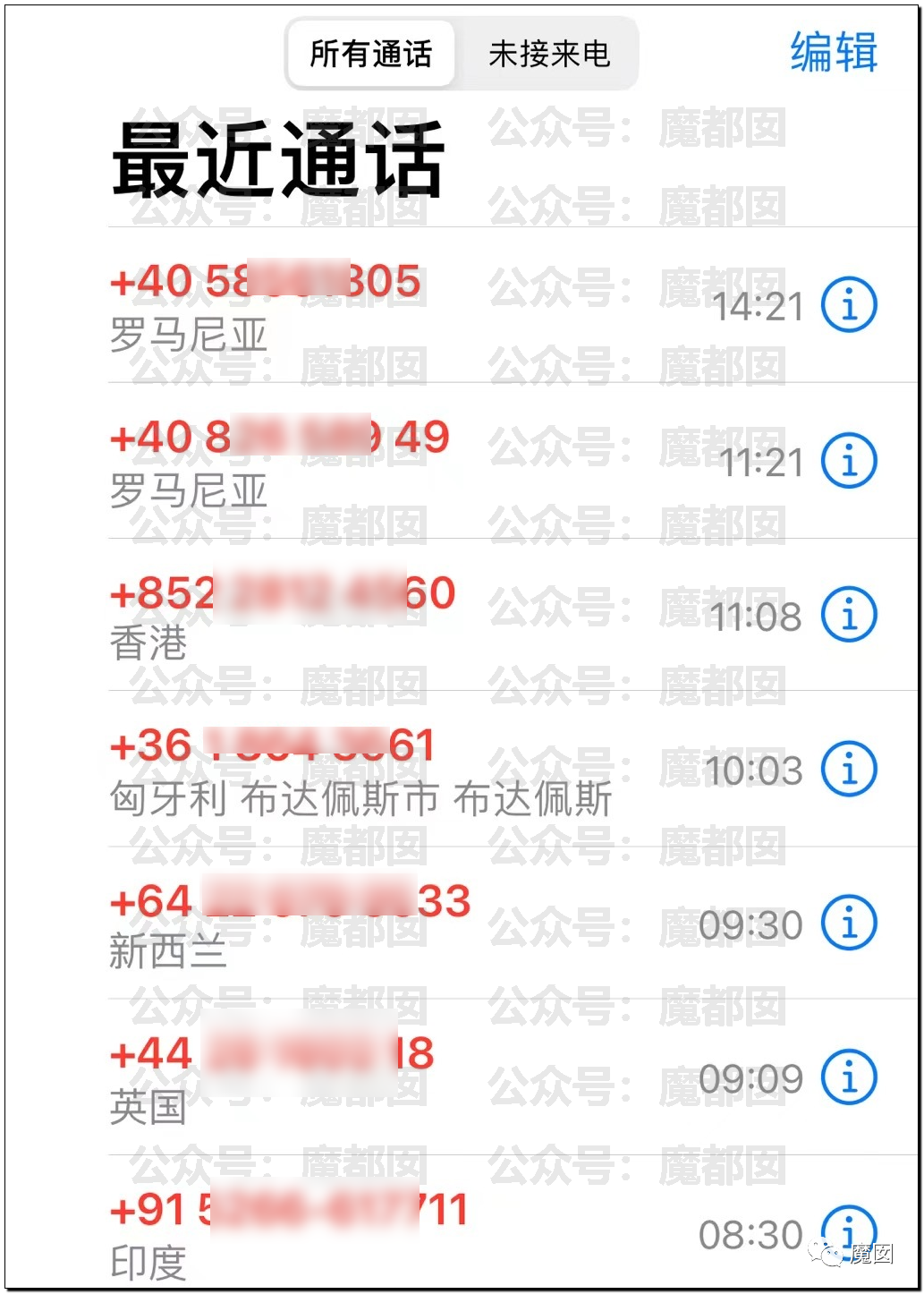Call back the +40 number ending 305
This screenshot has height=1294, width=924.
click(x=358, y=306)
